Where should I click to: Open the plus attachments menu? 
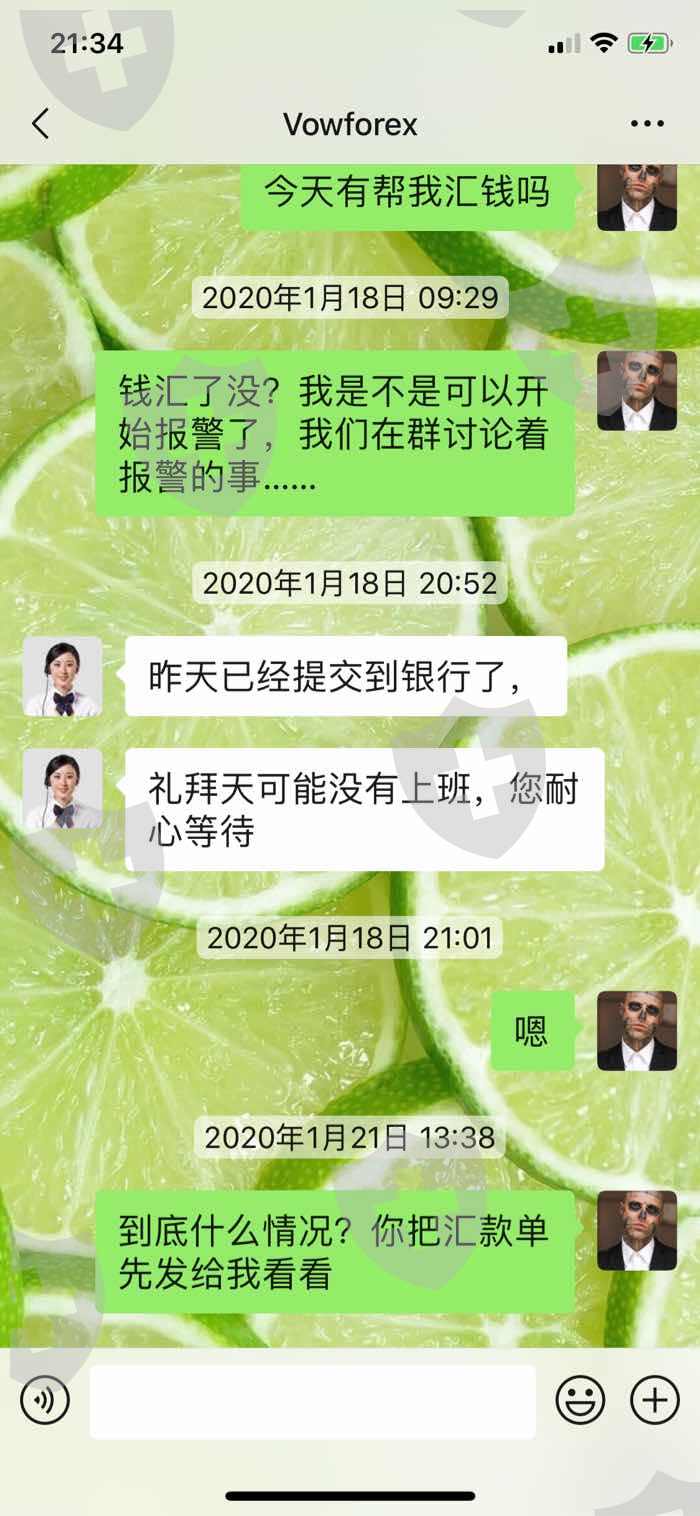(655, 1400)
